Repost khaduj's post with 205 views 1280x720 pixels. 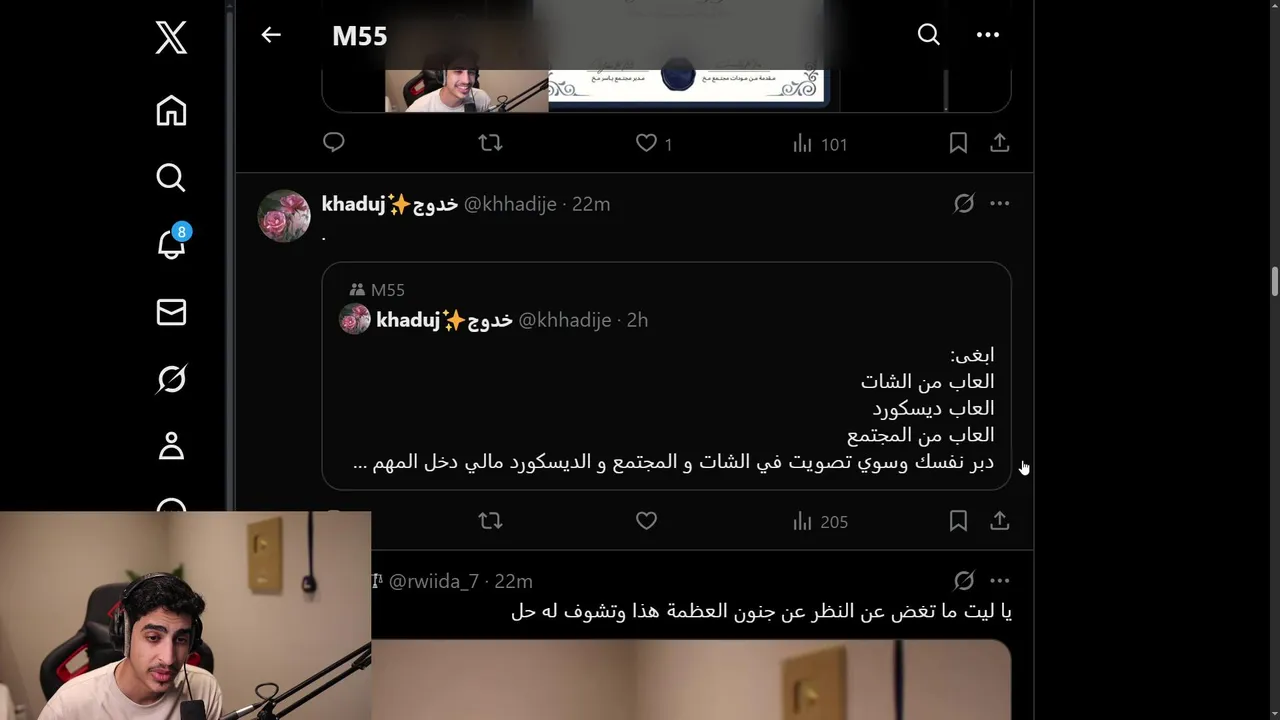point(490,521)
